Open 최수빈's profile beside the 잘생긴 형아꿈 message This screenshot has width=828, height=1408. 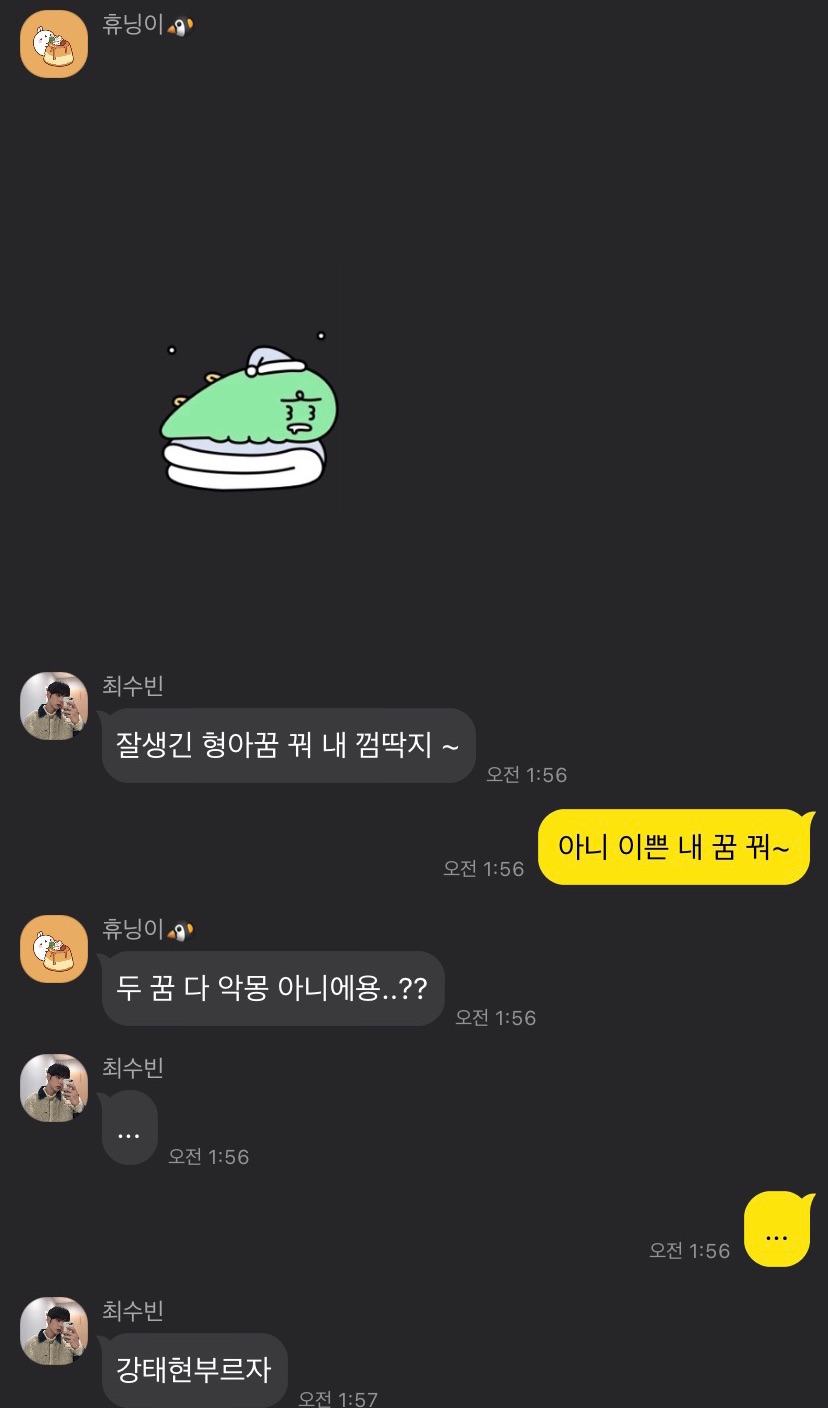point(54,706)
